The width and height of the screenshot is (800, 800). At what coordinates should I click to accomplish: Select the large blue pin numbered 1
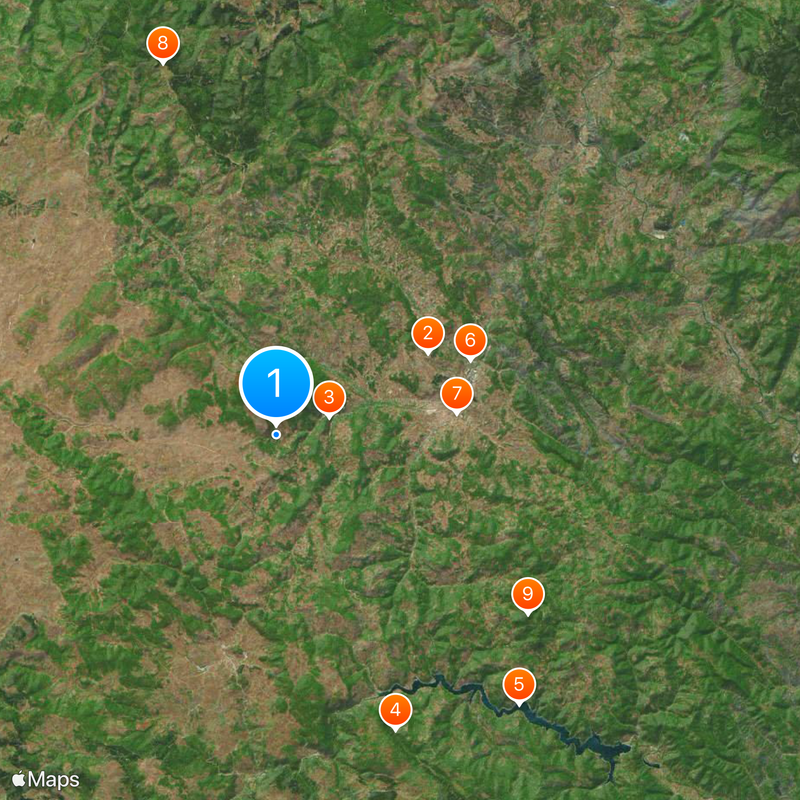[x=276, y=383]
